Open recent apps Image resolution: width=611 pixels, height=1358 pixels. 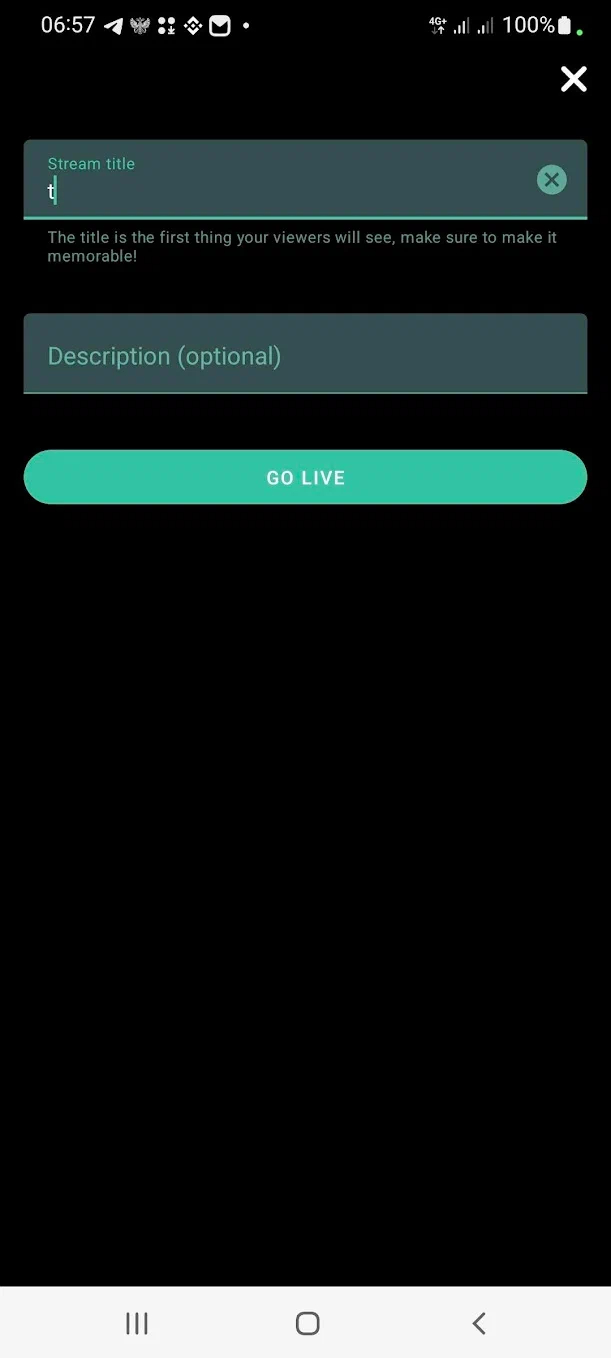137,1323
